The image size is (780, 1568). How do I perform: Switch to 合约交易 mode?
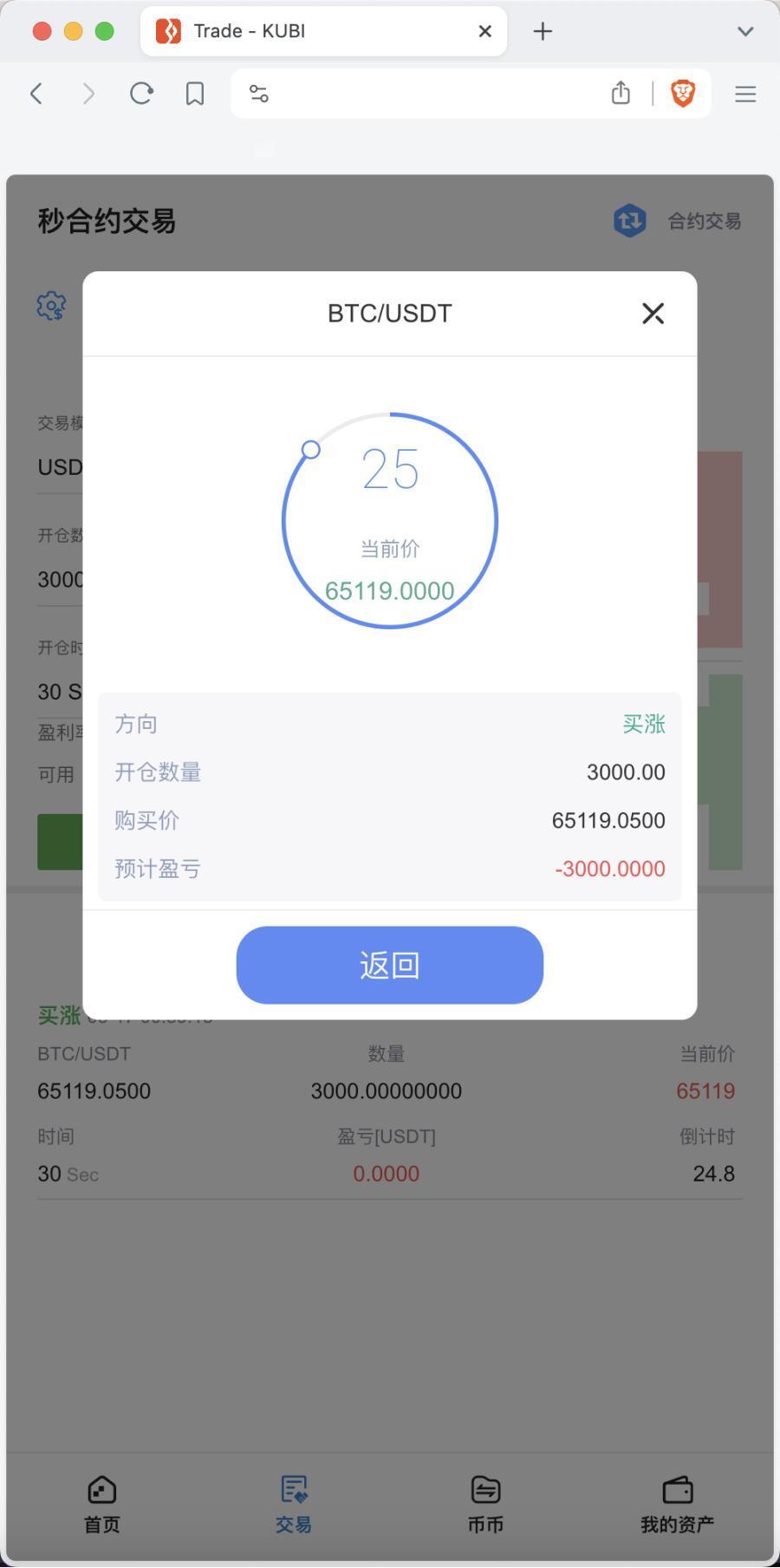pyautogui.click(x=678, y=221)
